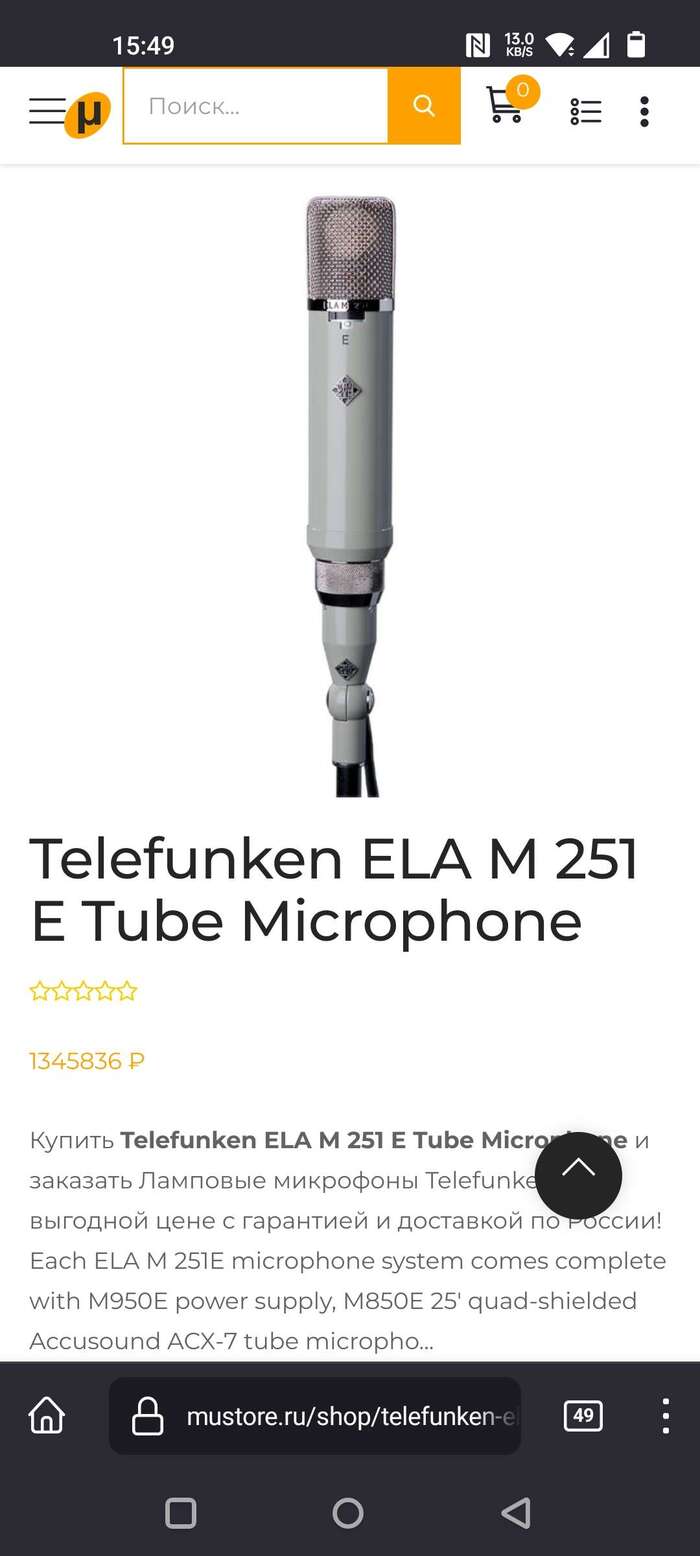Open the hamburger menu with the store logo

coord(66,111)
